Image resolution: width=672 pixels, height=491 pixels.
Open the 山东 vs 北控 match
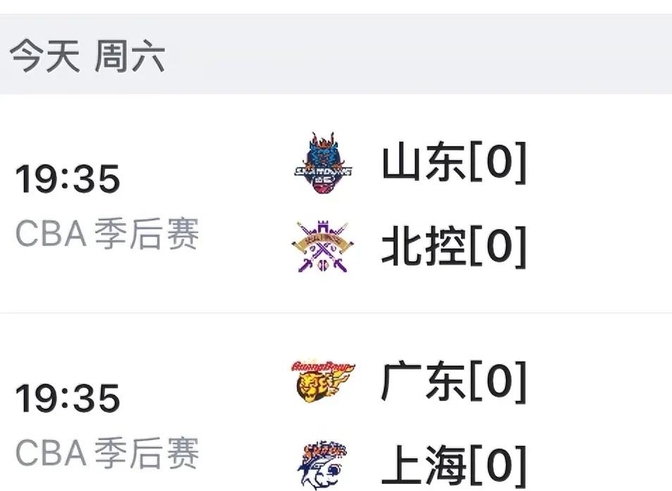coord(336,204)
